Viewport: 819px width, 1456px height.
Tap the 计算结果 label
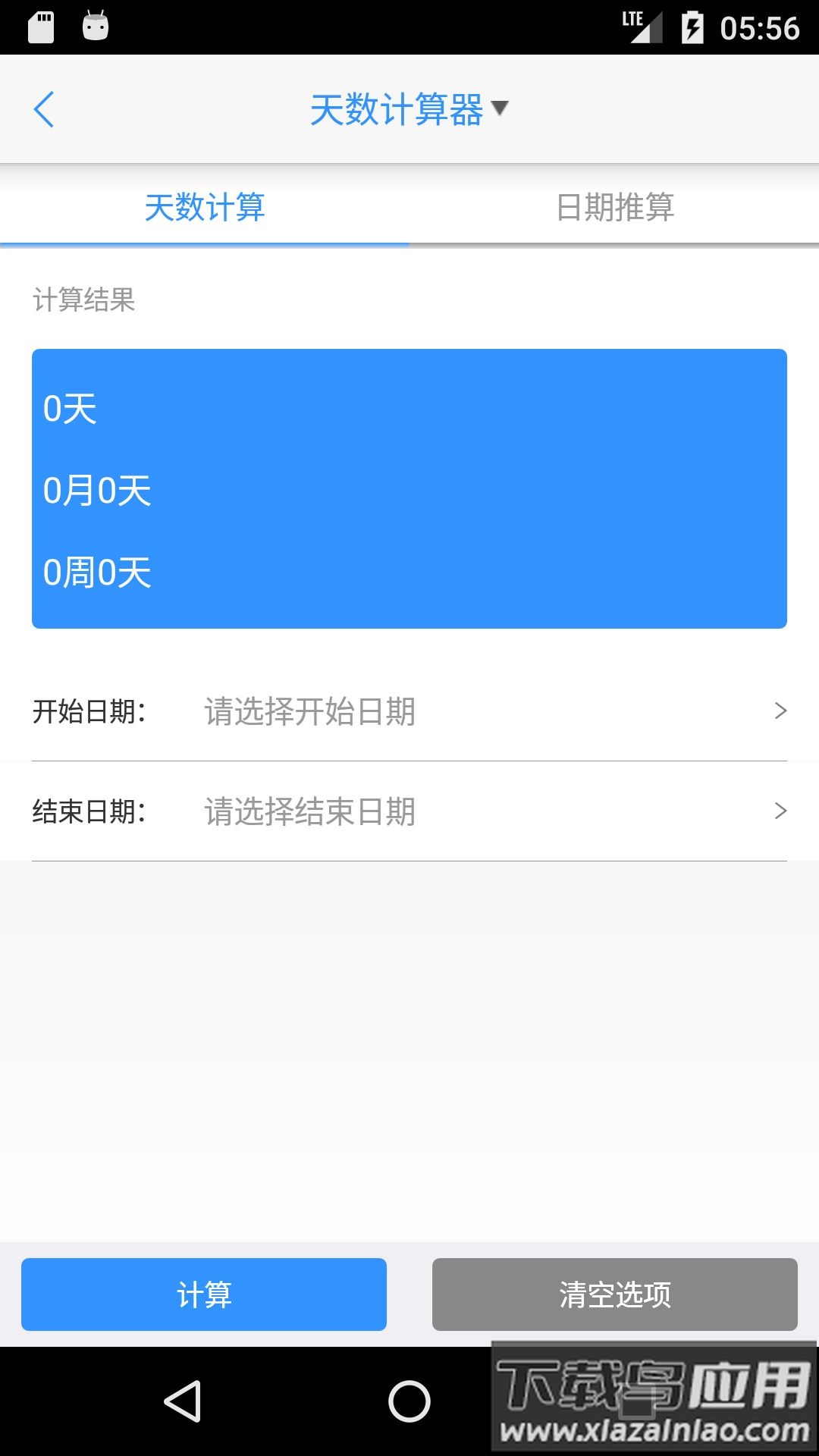pyautogui.click(x=82, y=300)
